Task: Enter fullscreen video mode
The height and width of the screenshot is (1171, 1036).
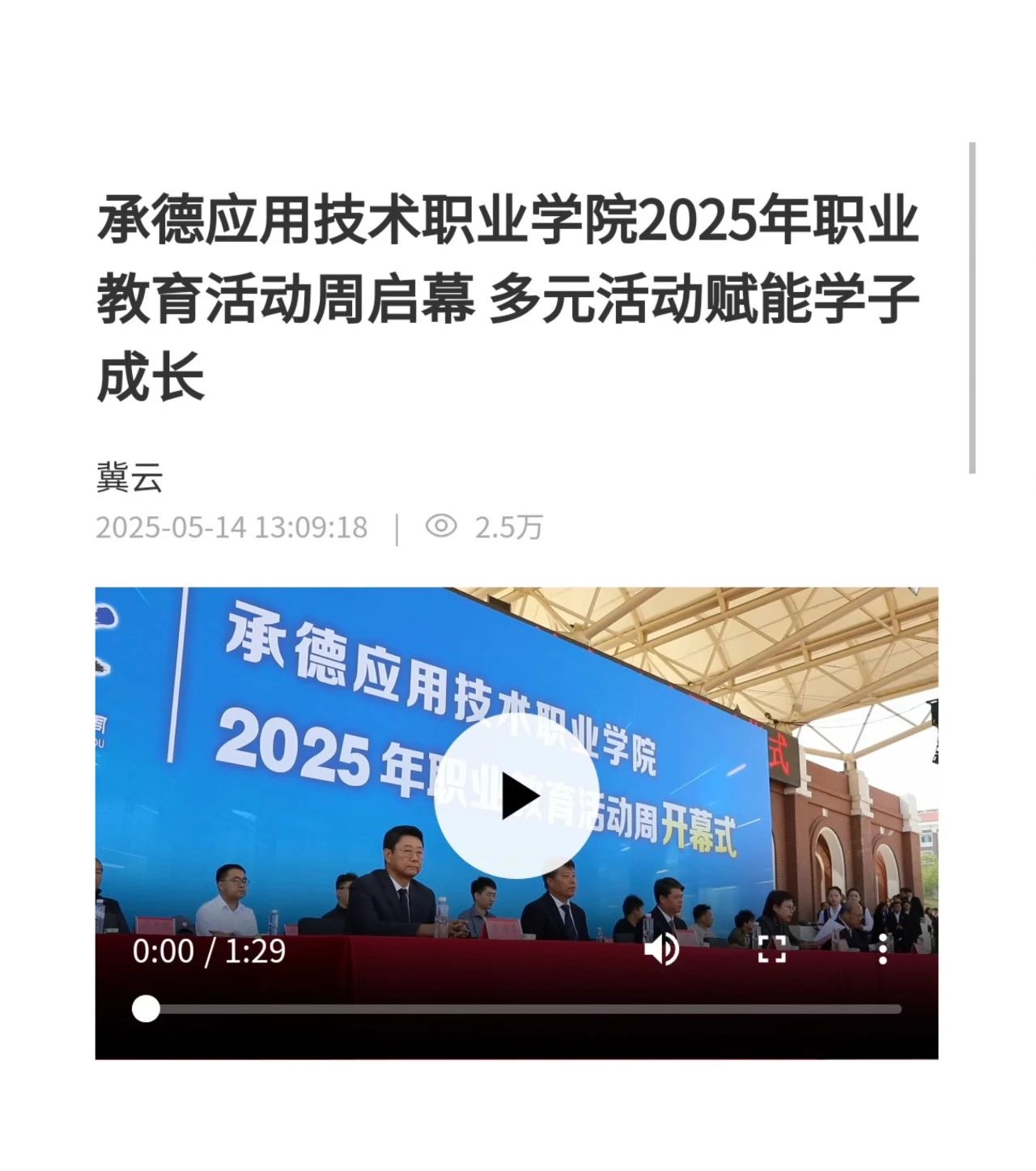Action: (x=771, y=948)
